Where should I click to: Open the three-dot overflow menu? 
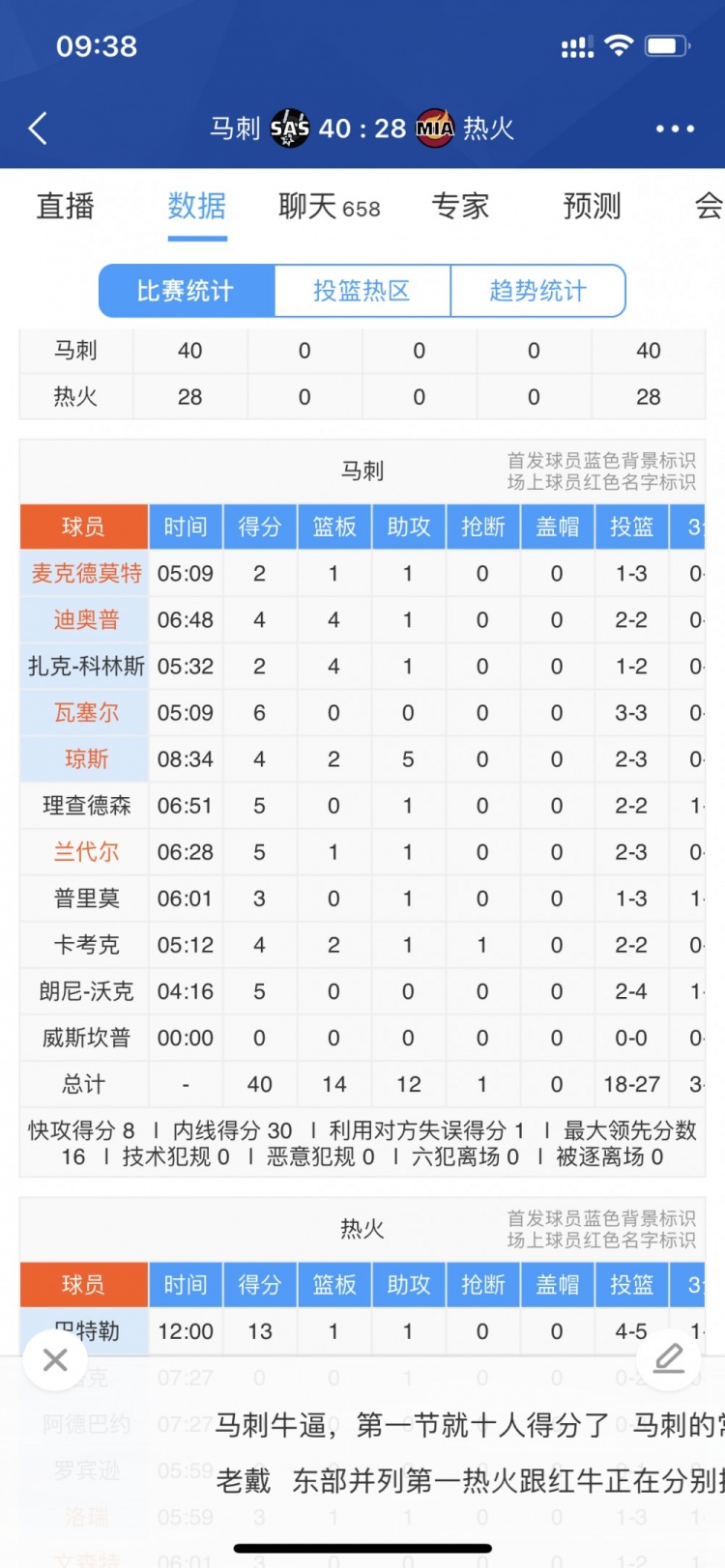675,128
